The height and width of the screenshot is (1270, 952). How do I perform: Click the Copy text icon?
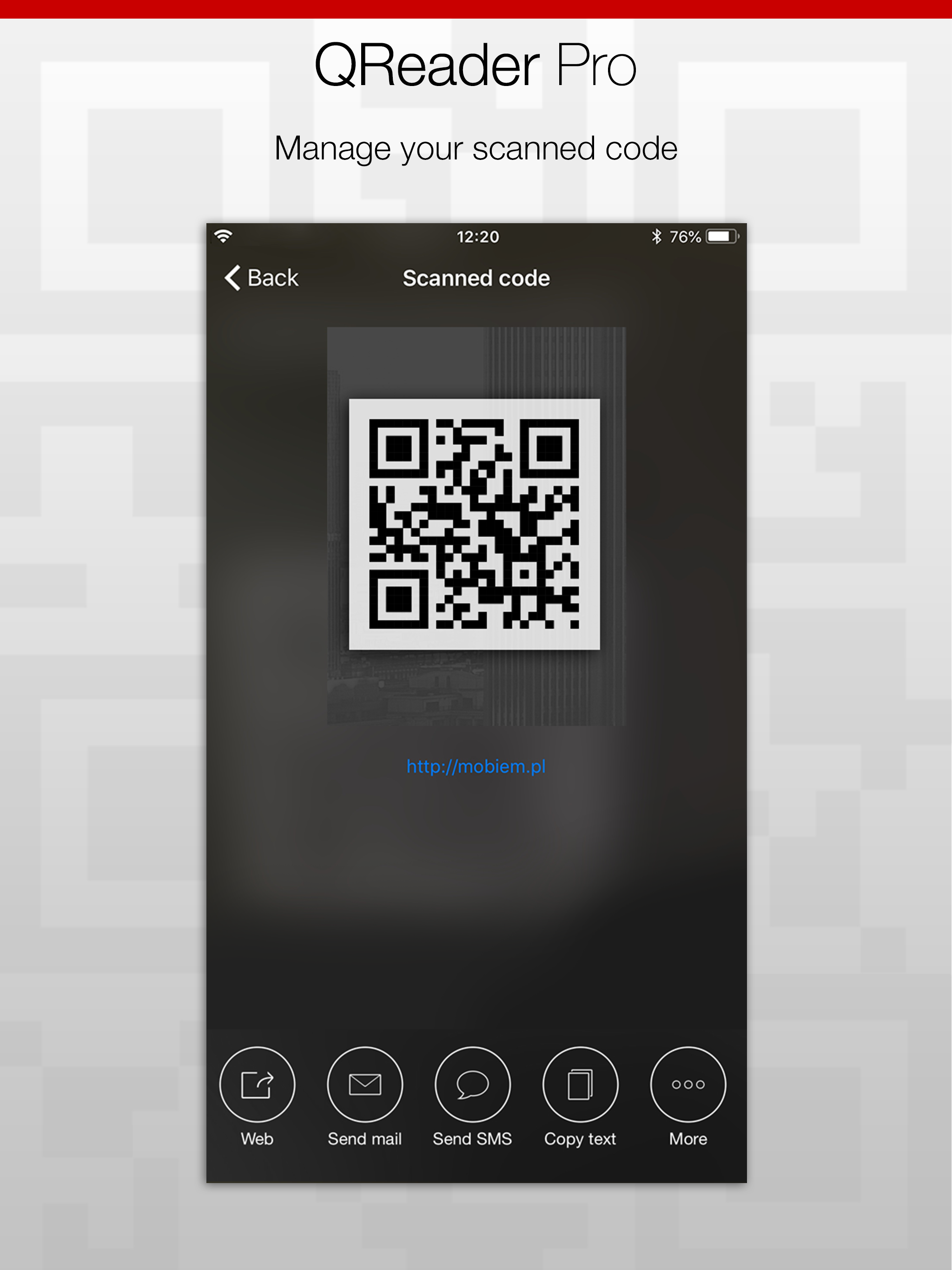(x=580, y=1084)
